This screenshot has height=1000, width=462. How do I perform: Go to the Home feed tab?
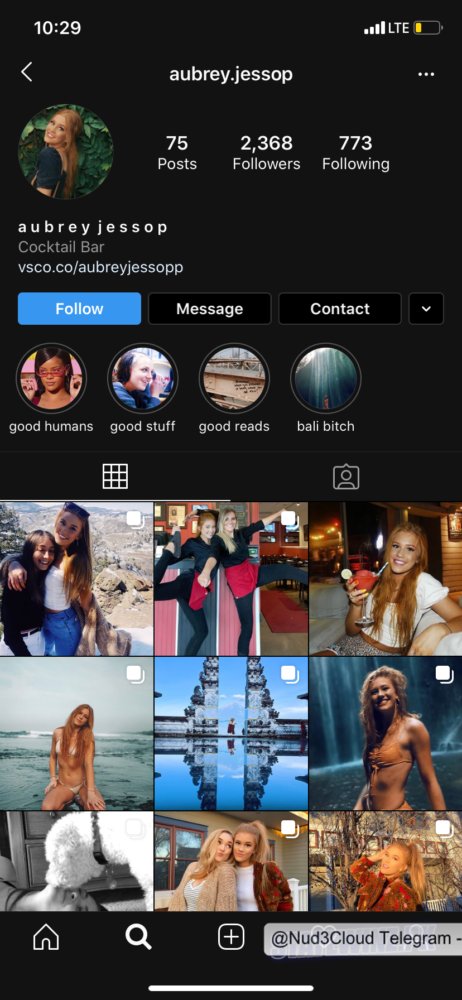click(x=46, y=937)
